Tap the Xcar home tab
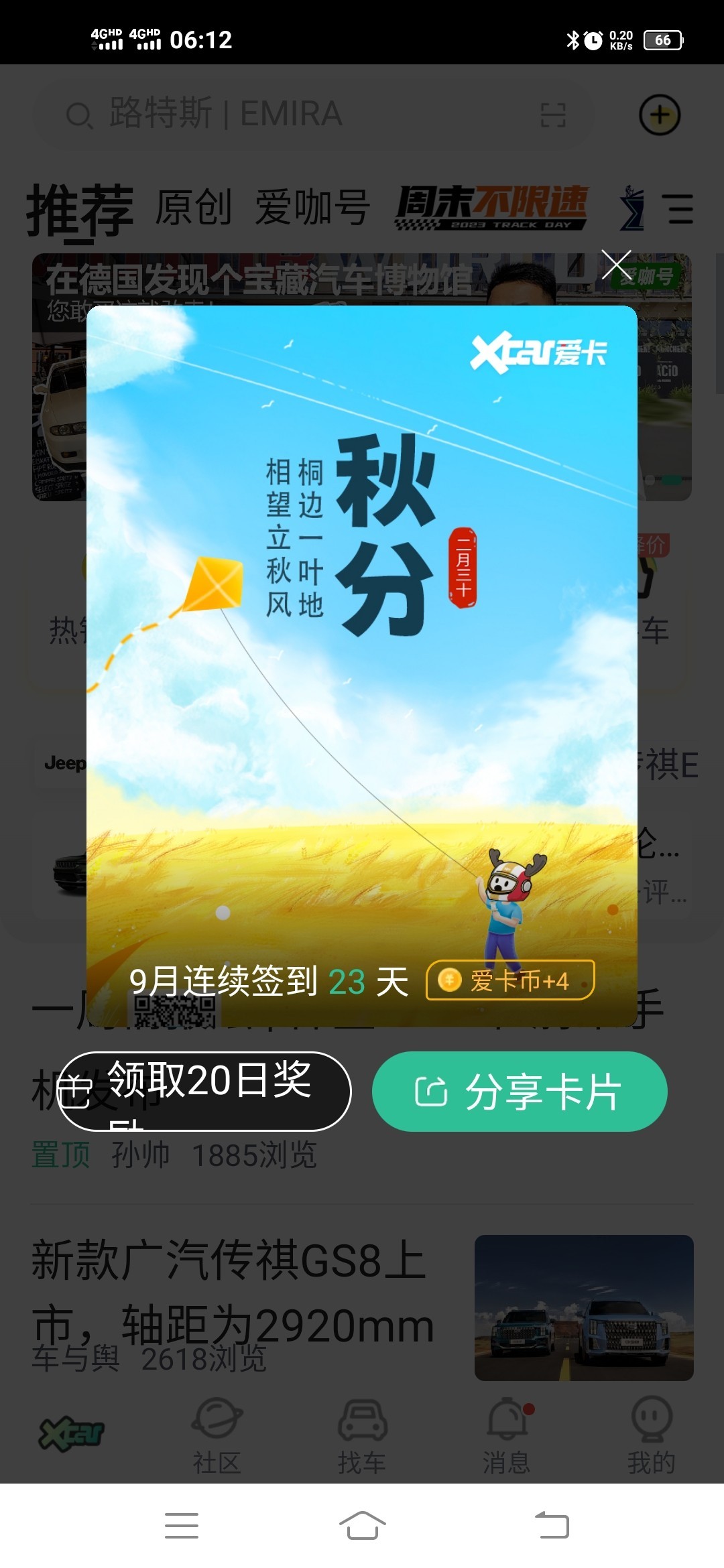 72,1434
